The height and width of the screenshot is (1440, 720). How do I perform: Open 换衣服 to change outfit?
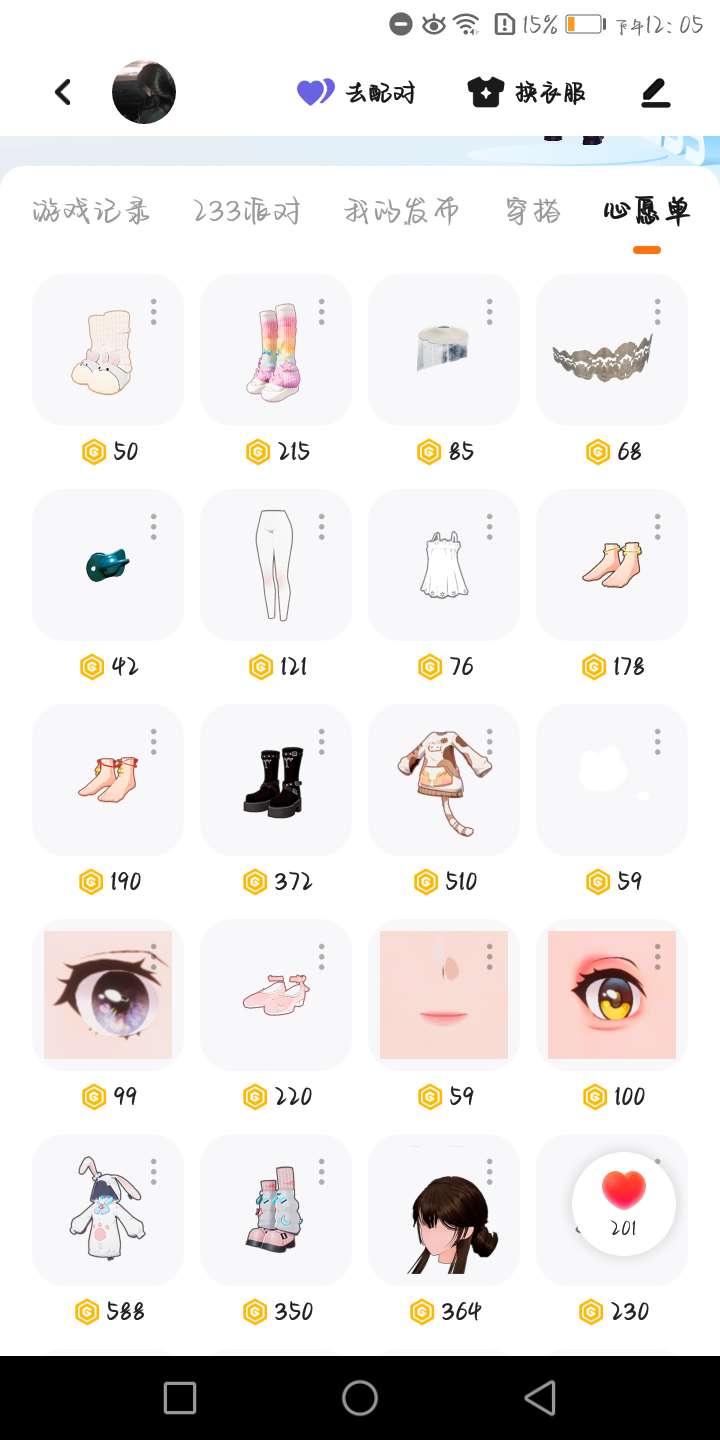pyautogui.click(x=526, y=93)
